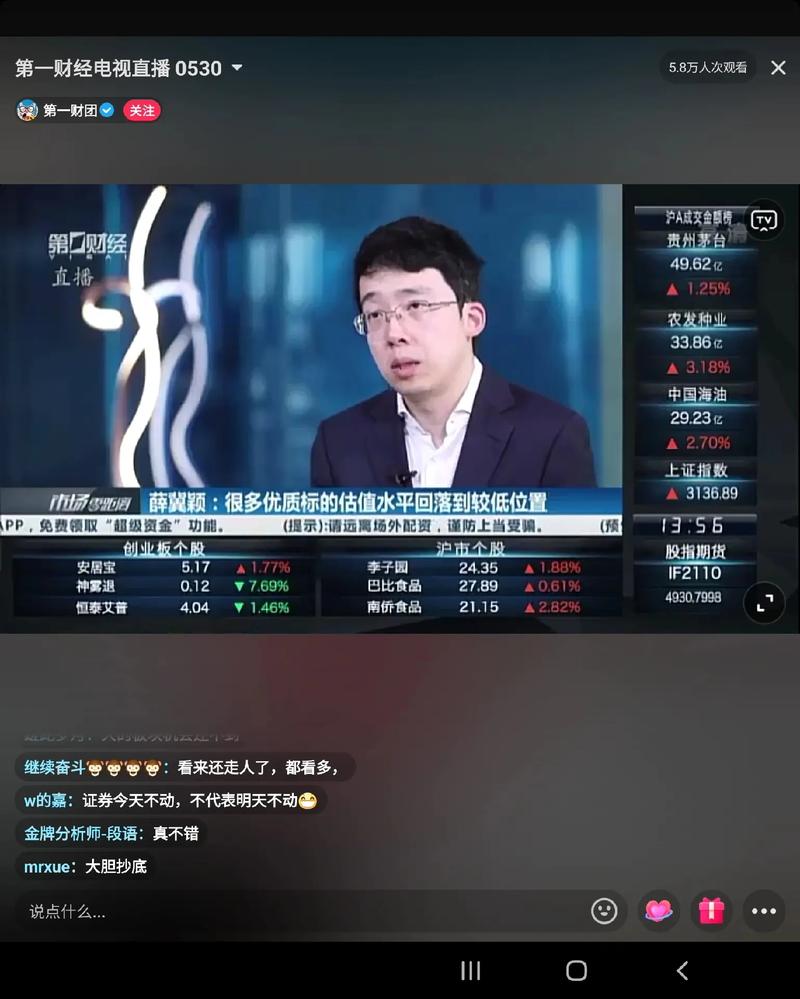This screenshot has width=800, height=999.
Task: Open the emoji picker
Action: (x=604, y=911)
